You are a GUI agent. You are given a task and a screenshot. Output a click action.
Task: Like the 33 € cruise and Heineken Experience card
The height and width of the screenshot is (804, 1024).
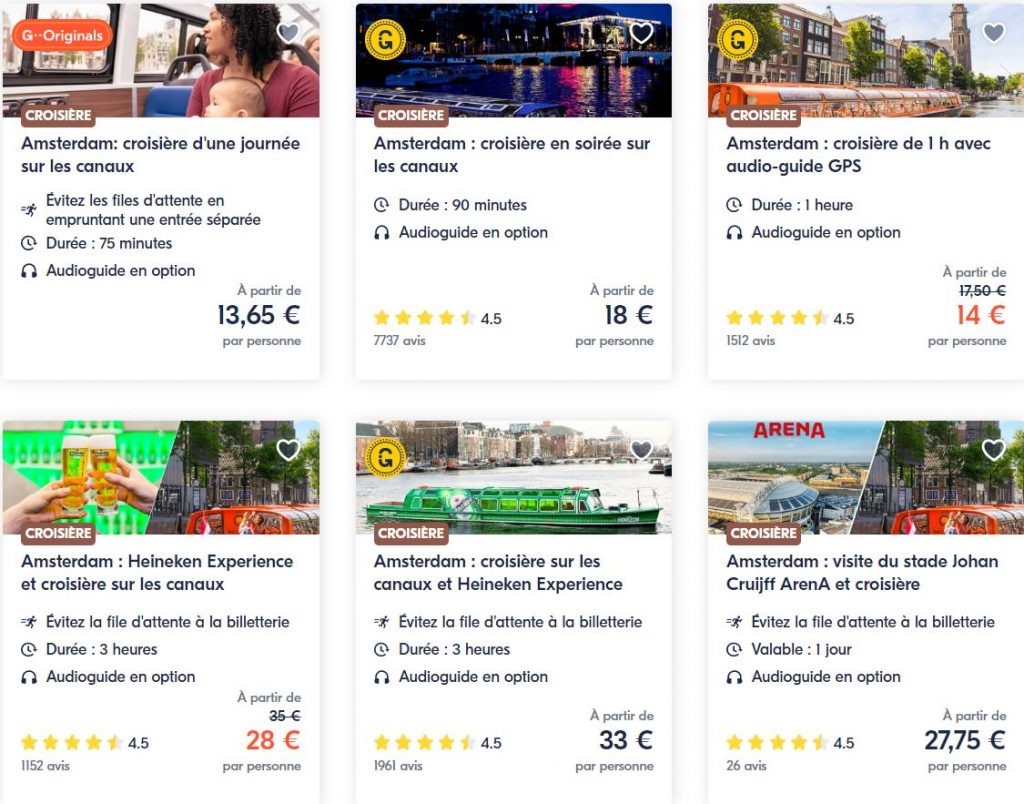click(x=641, y=450)
